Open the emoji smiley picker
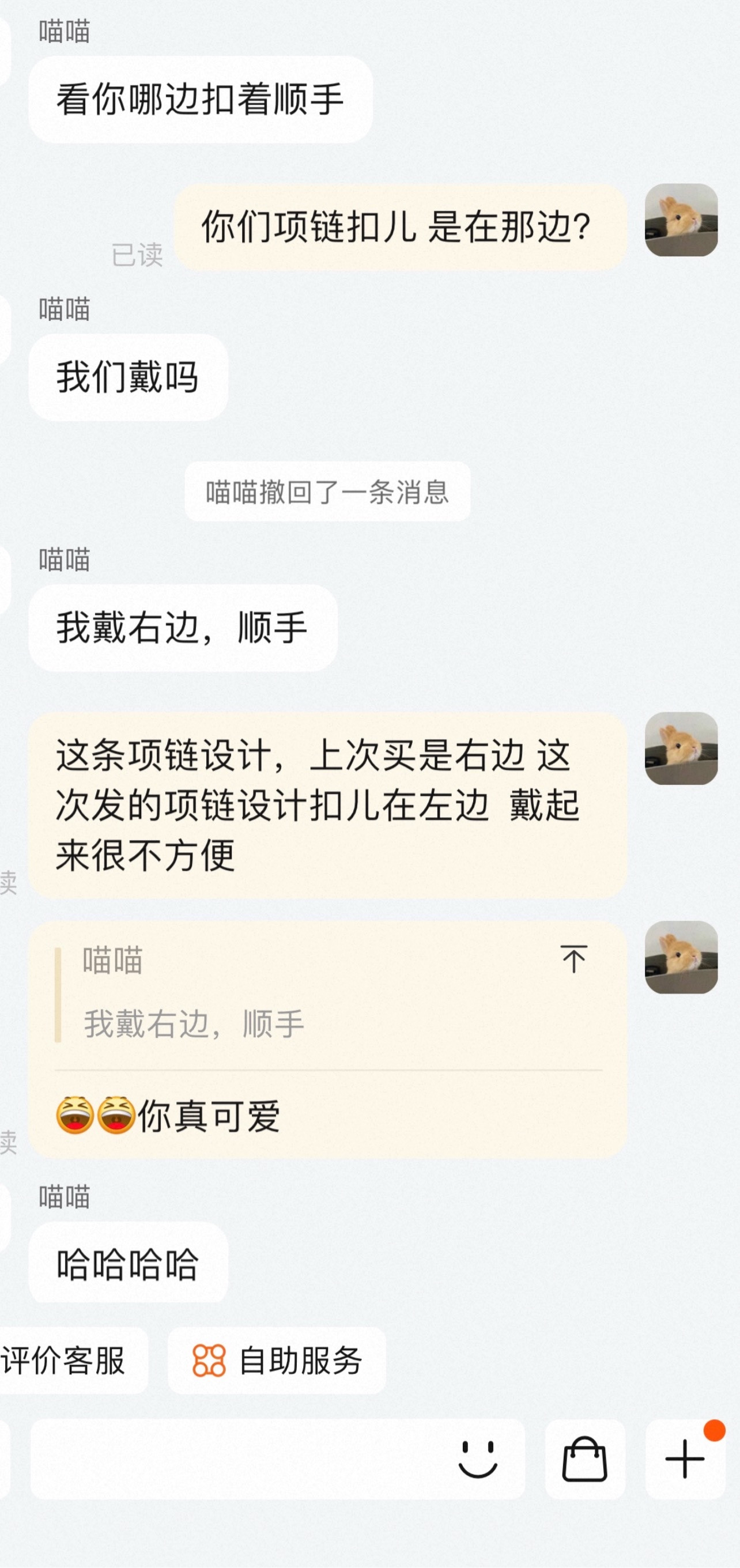This screenshot has height=1568, width=740. click(x=478, y=1459)
